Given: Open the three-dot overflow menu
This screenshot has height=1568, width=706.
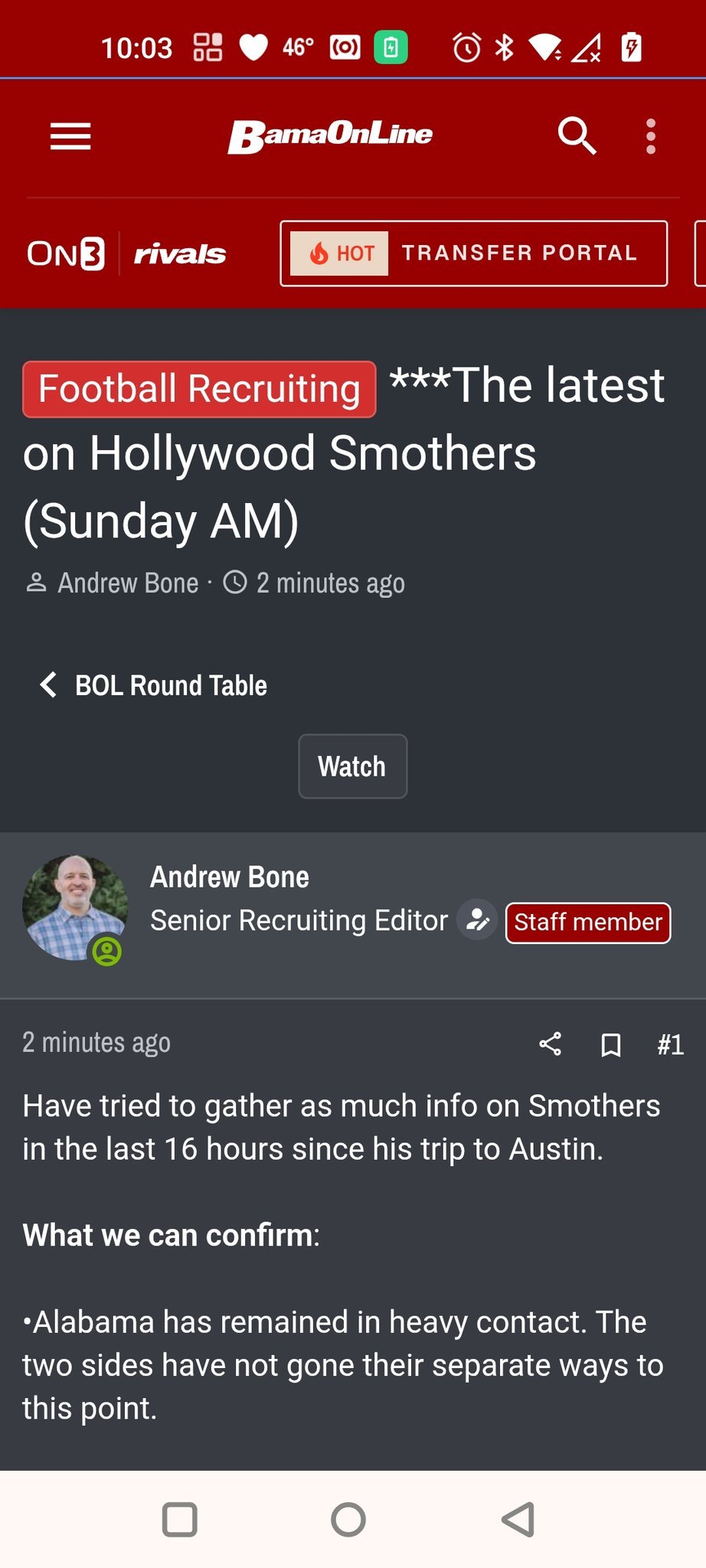Looking at the screenshot, I should click(650, 136).
